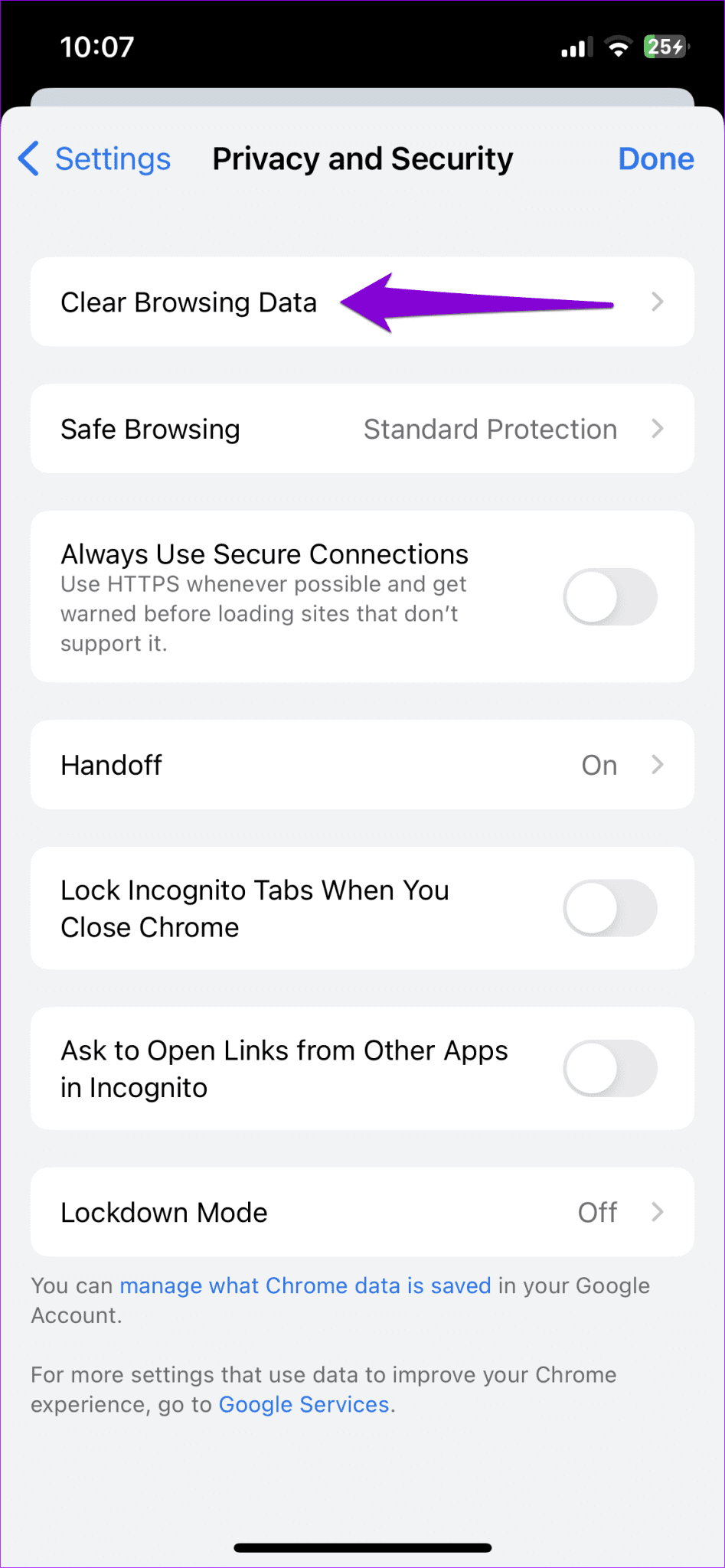
Task: Tap the back chevron icon
Action: (28, 158)
